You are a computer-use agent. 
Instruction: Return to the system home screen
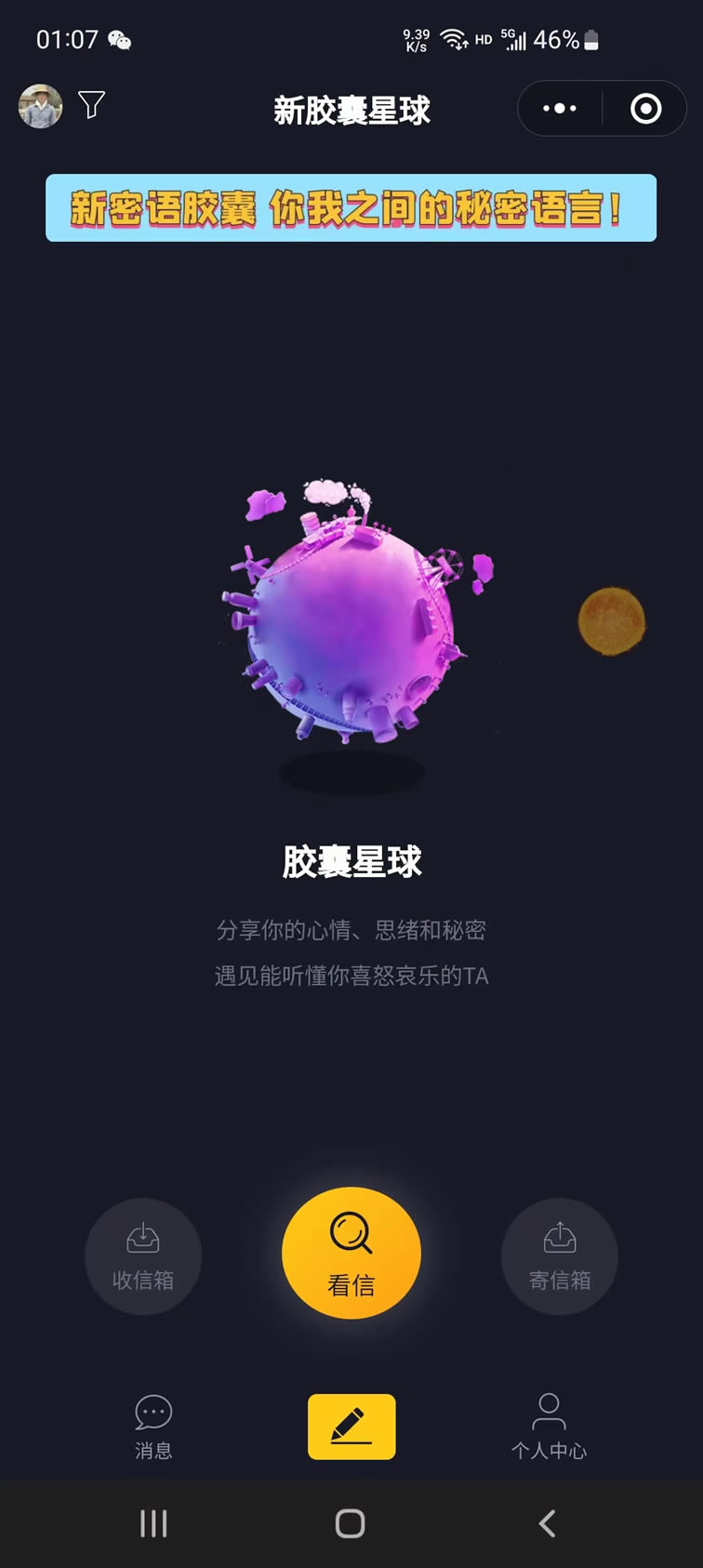tap(351, 1523)
